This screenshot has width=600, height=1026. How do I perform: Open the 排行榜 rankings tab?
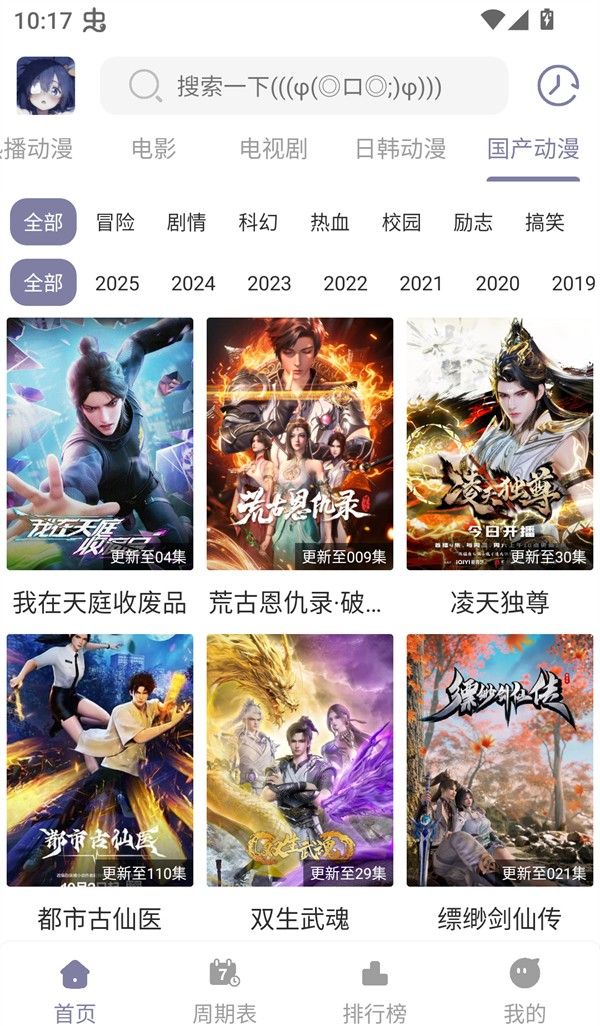(x=375, y=988)
